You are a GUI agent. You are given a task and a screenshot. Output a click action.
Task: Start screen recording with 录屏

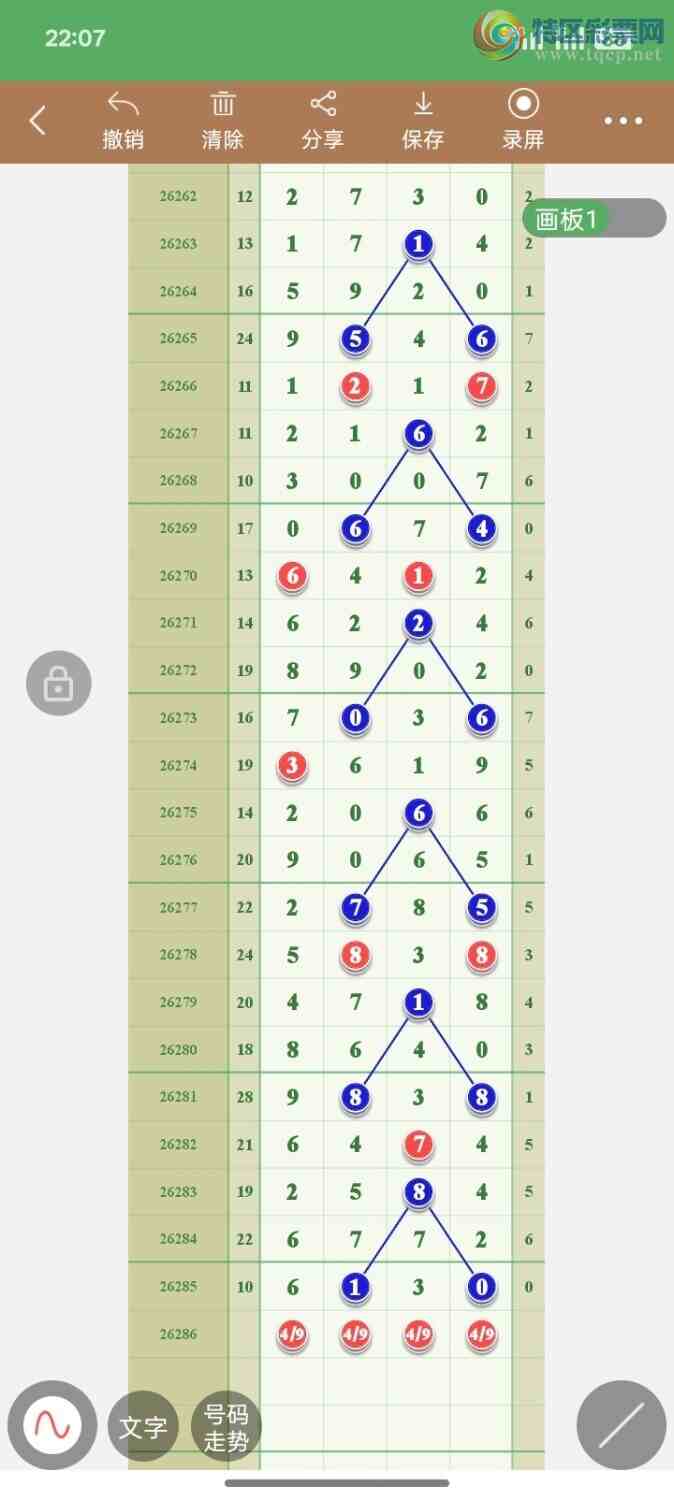523,120
